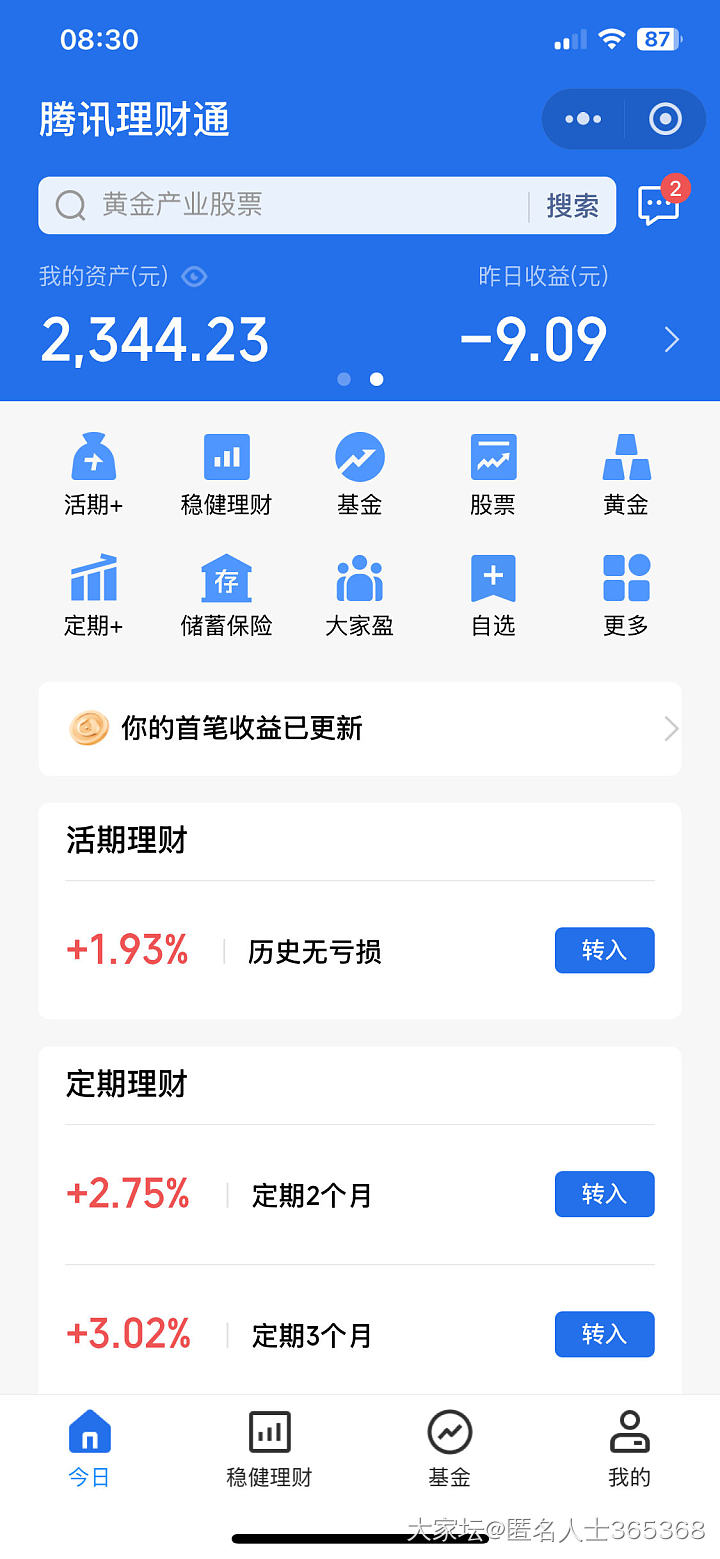This screenshot has height=1559, width=720.
Task: Tap 转入 for 活期理财 +1.93%
Action: tap(604, 950)
